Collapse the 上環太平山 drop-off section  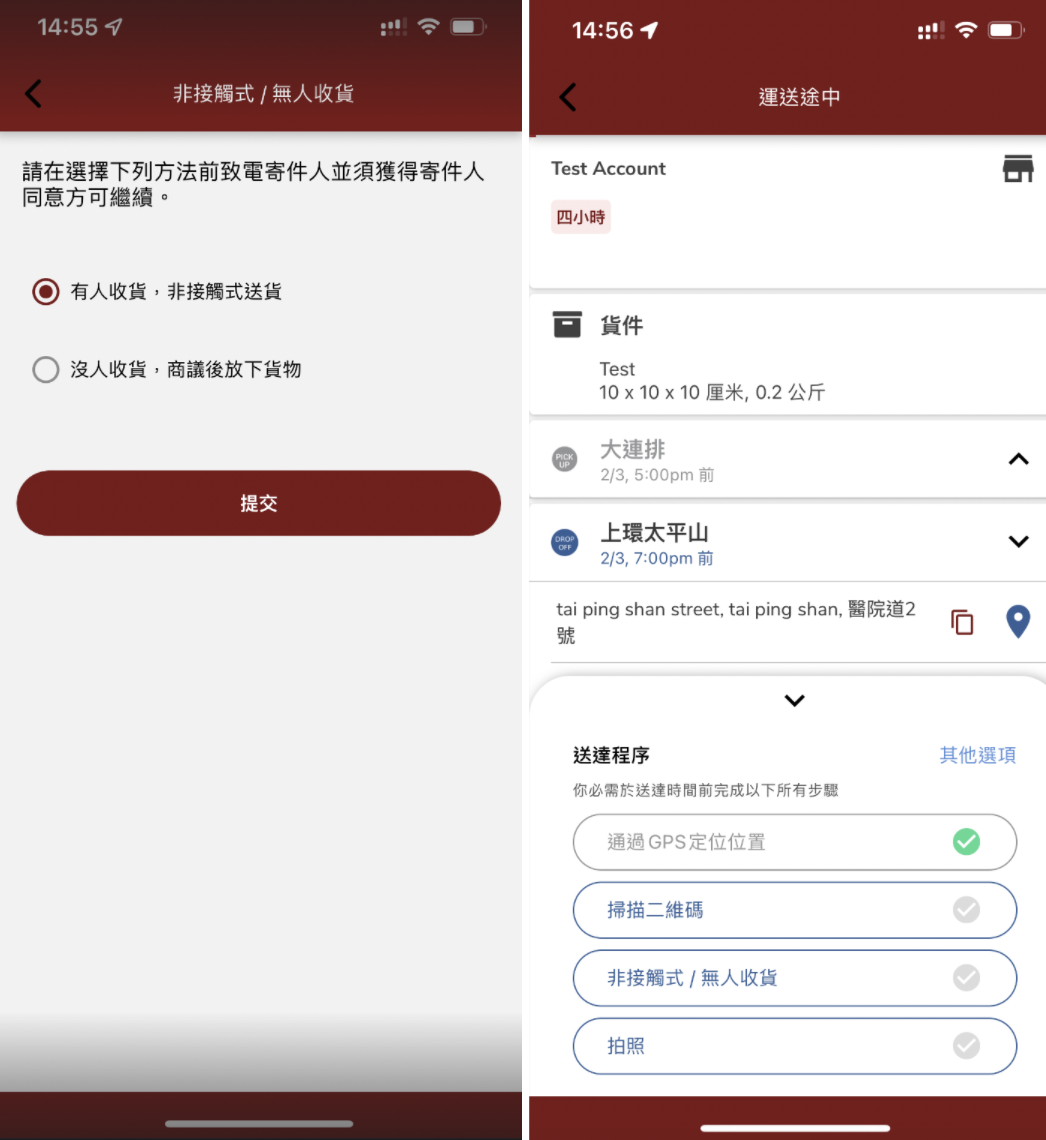[1018, 542]
